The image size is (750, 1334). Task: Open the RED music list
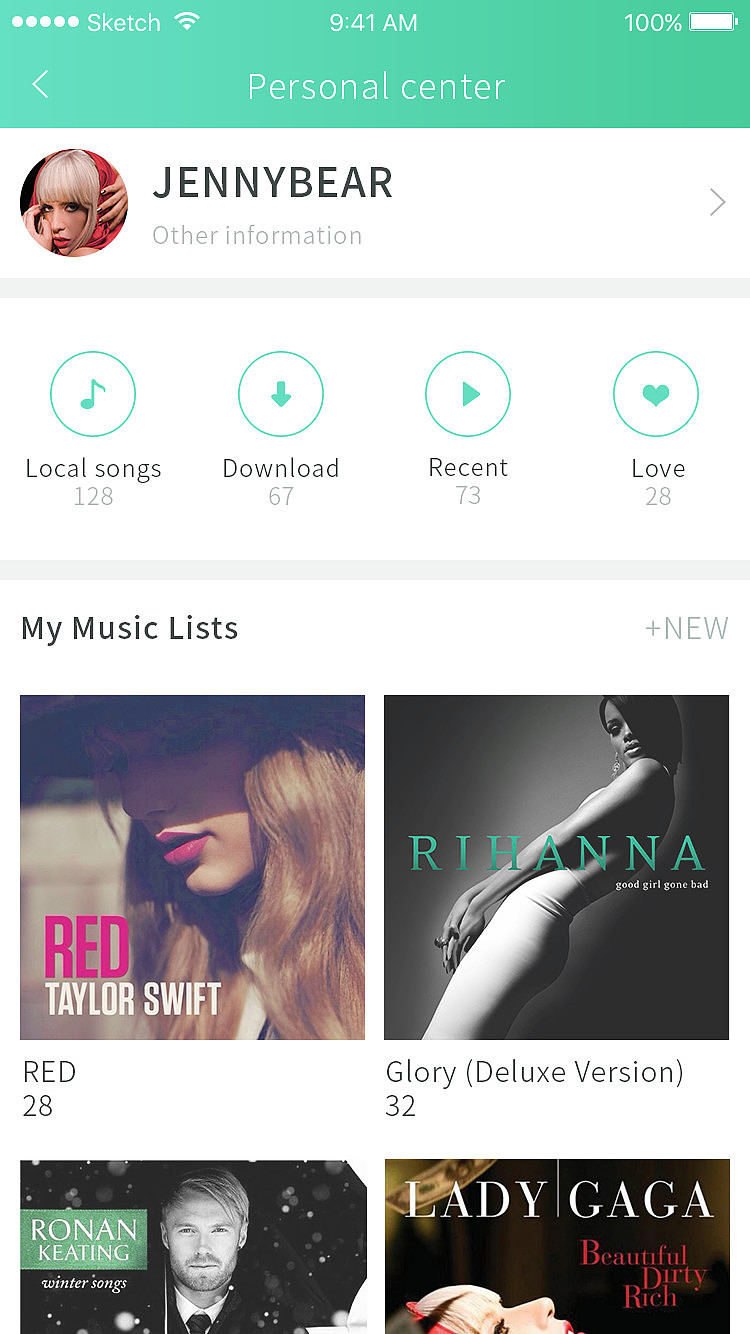193,867
